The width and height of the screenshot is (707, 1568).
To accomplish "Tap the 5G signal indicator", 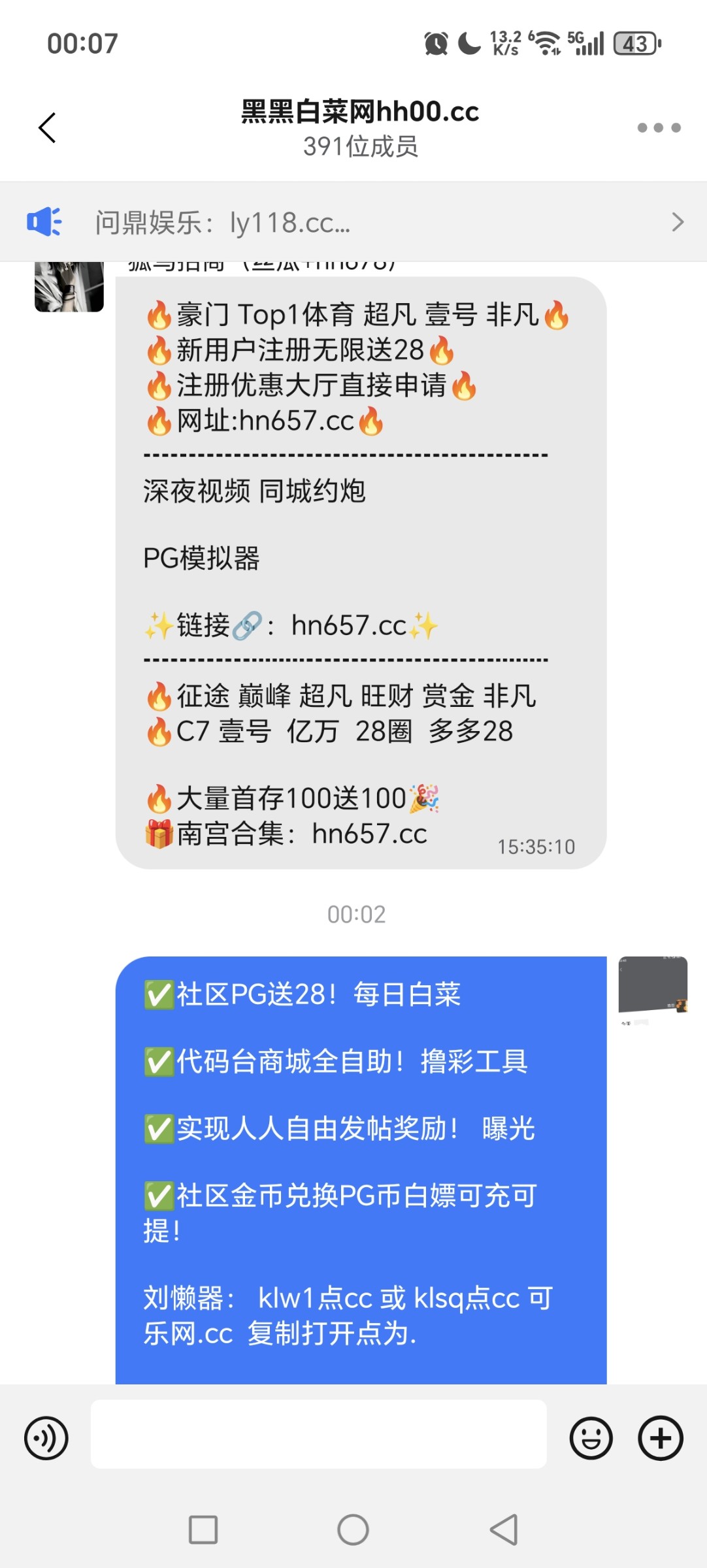I will 589,44.
